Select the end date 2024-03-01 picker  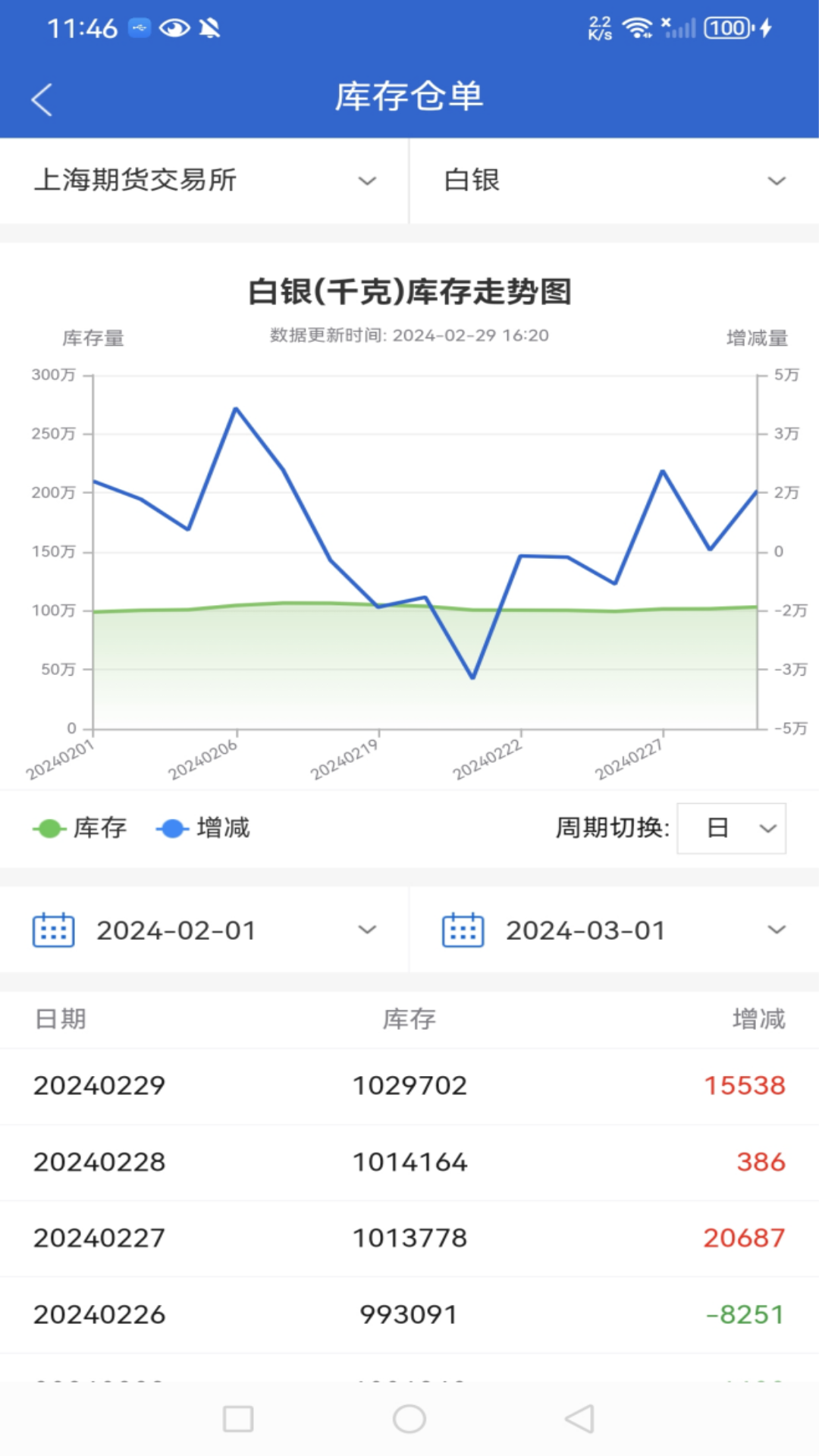click(x=614, y=930)
